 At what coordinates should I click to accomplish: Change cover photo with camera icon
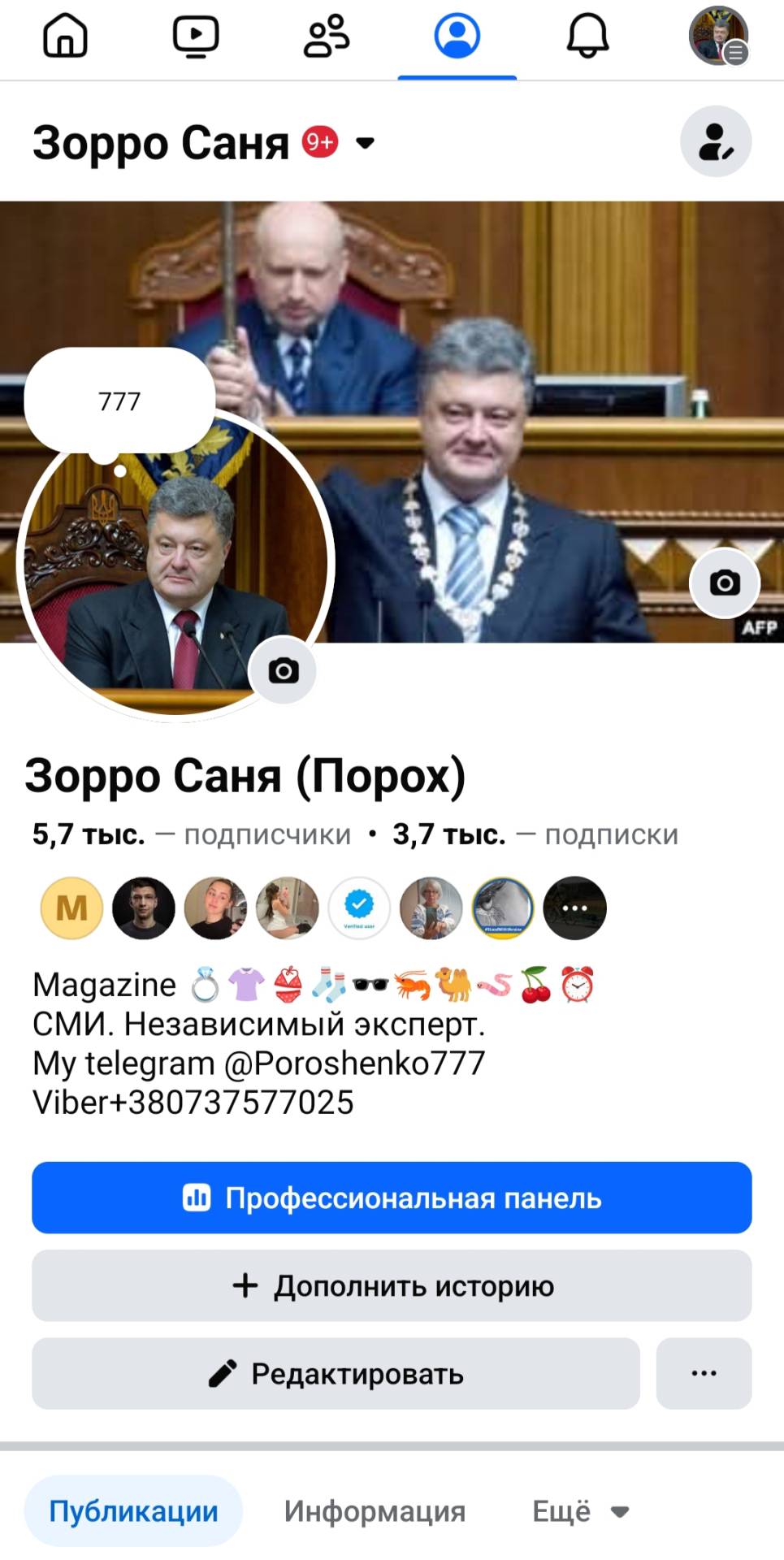tap(724, 583)
